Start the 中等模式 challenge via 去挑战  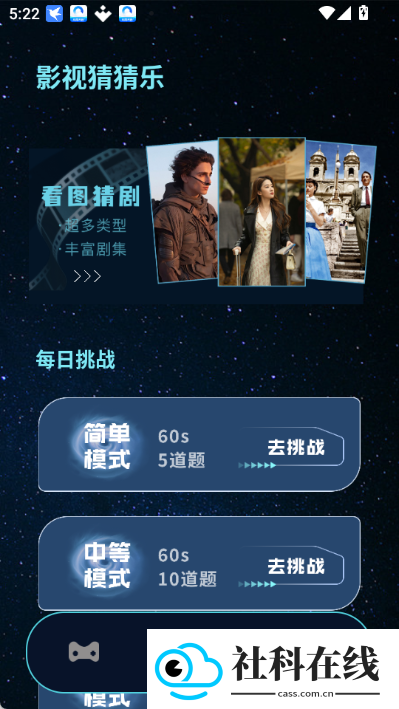[x=291, y=566]
